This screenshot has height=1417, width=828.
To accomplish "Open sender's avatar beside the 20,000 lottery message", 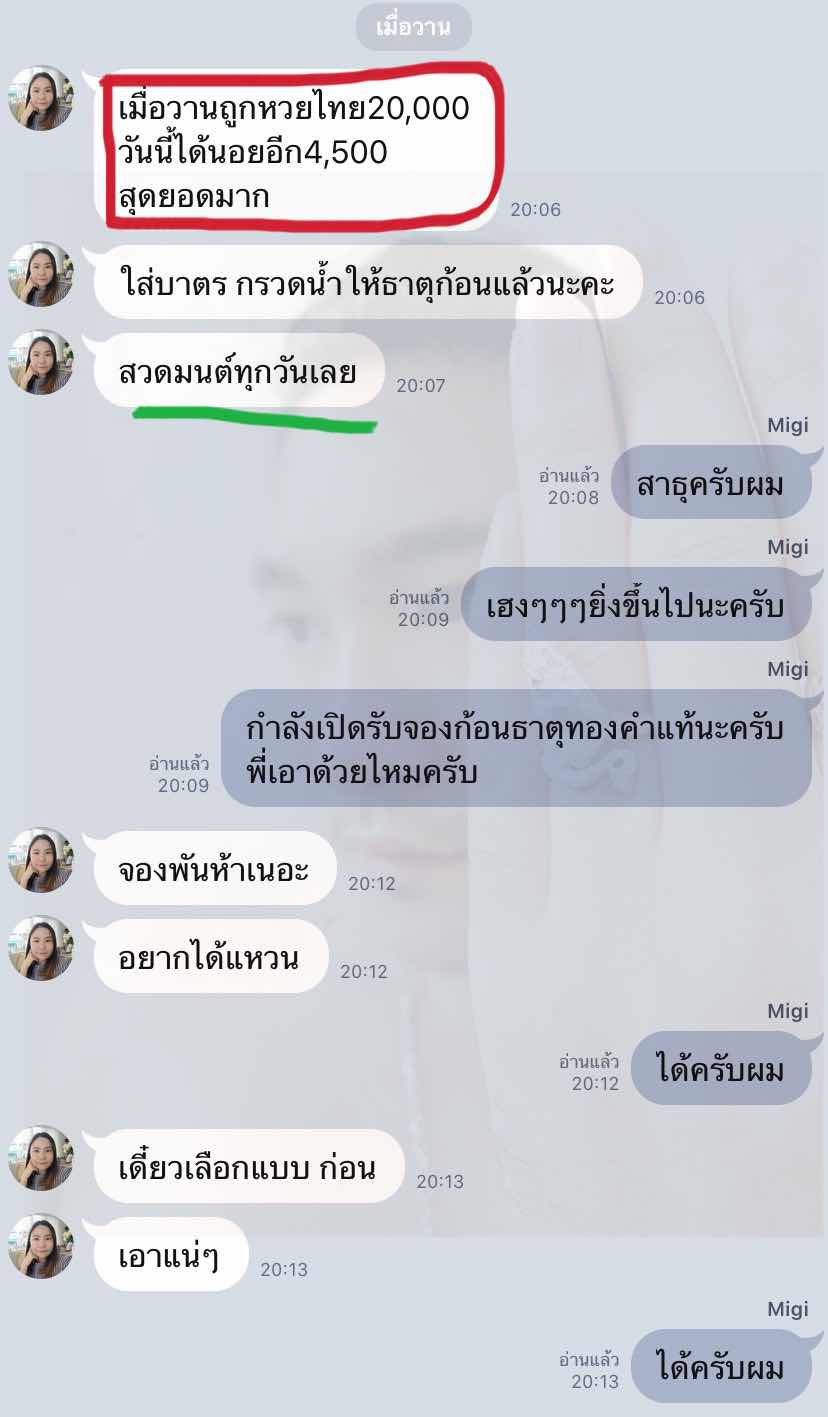I will click(x=41, y=98).
